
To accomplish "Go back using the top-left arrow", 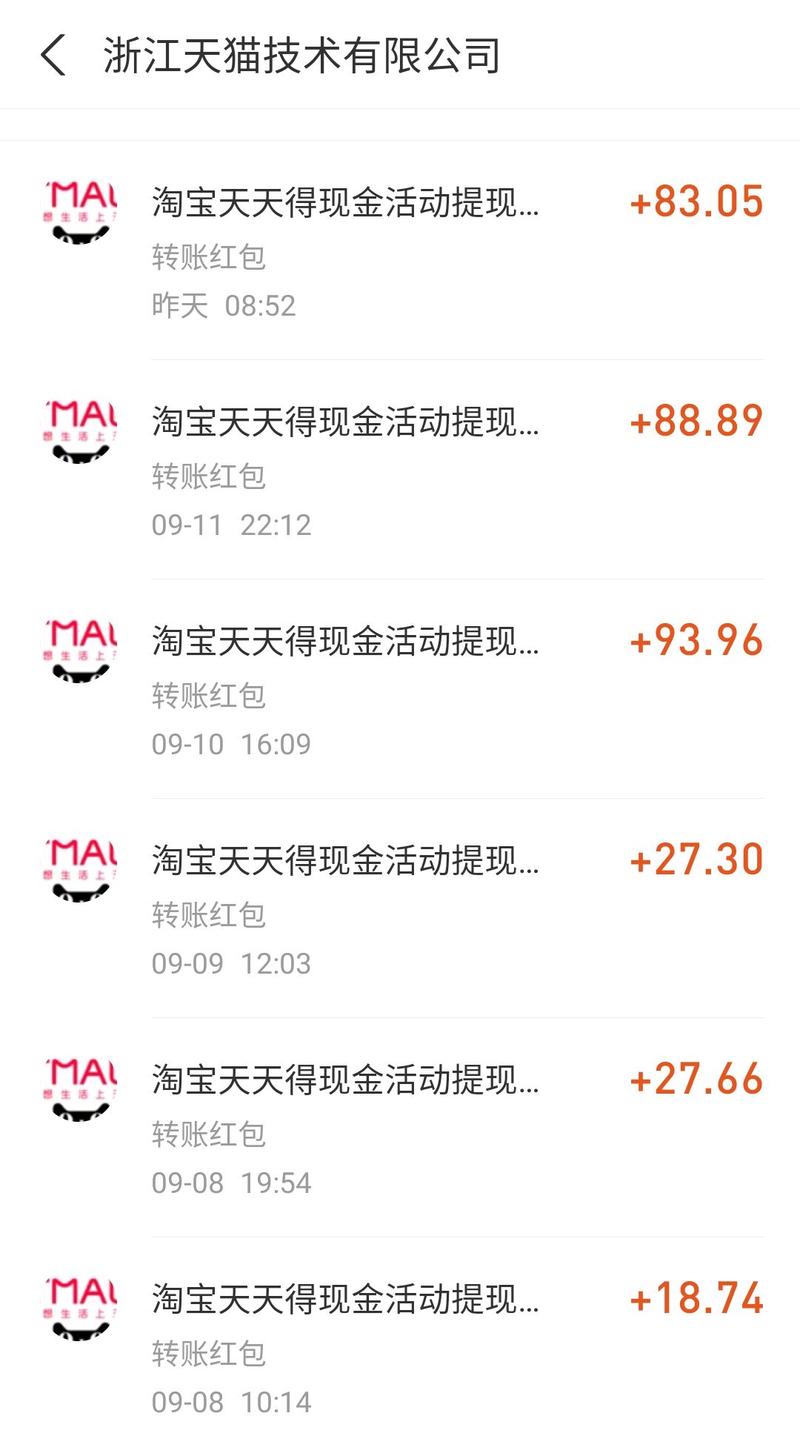I will pos(53,55).
